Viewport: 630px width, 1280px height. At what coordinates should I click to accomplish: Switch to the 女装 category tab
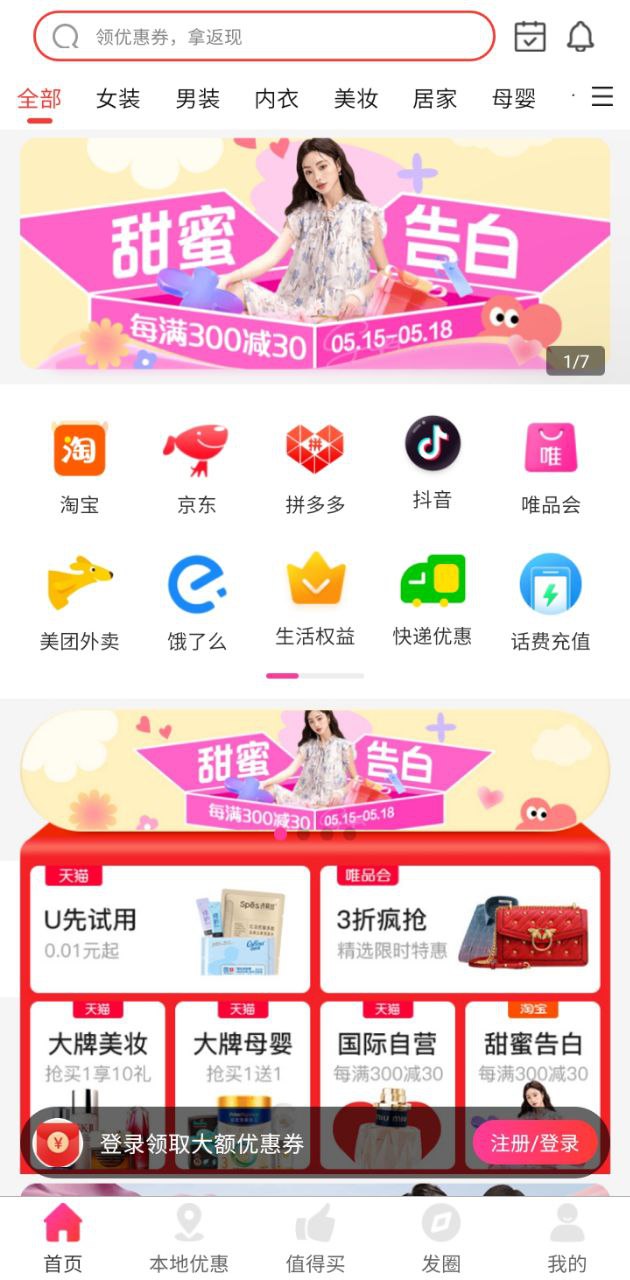coord(118,99)
